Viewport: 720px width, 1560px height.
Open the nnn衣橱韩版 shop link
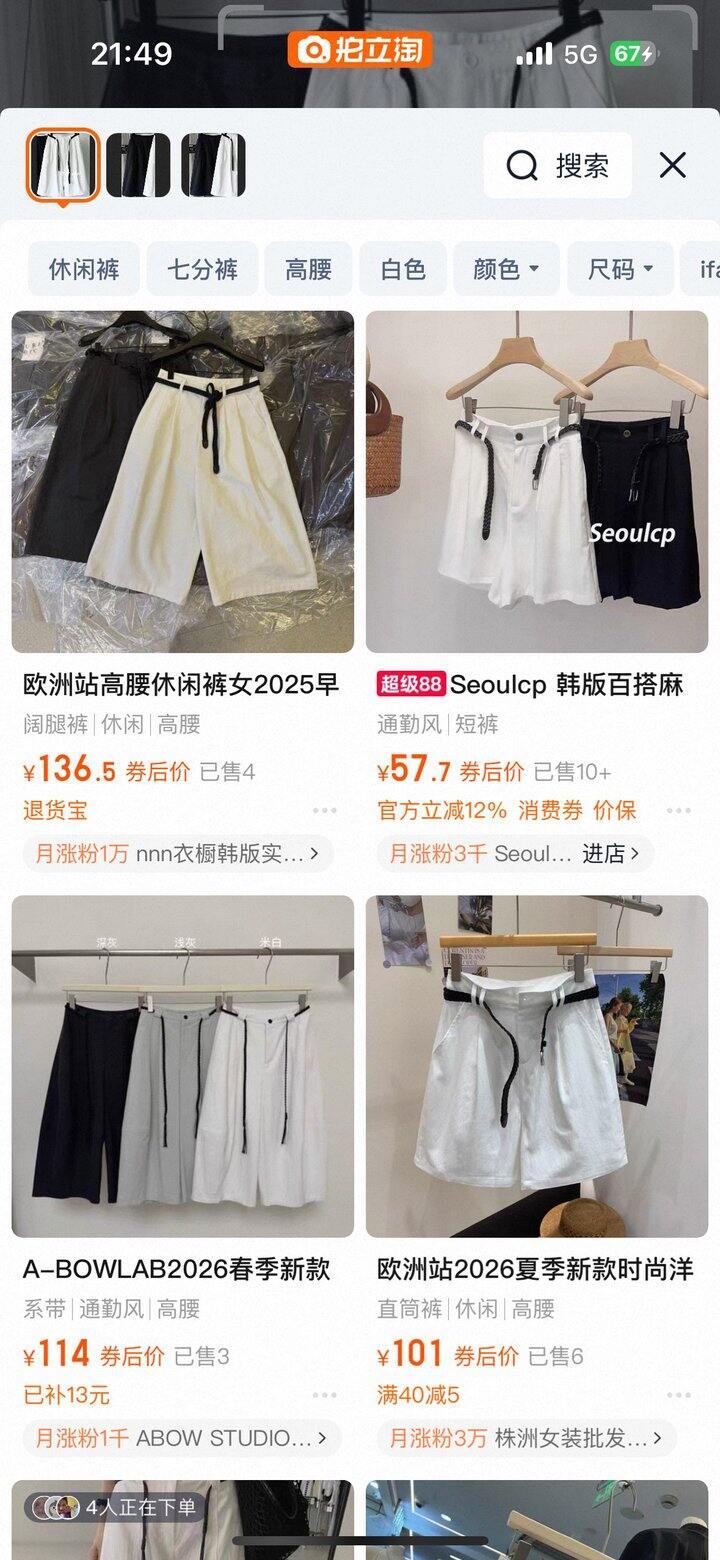(x=178, y=853)
